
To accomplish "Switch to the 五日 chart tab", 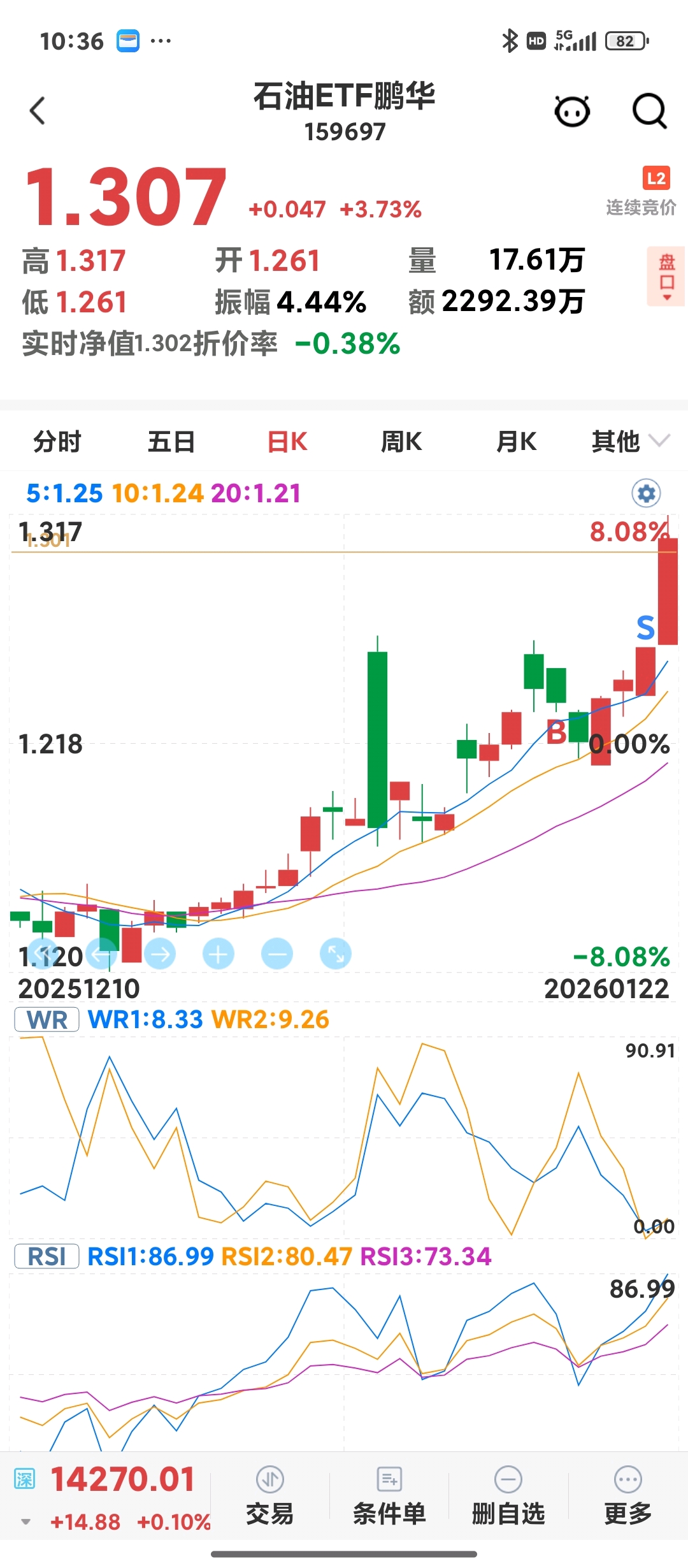I will (171, 441).
